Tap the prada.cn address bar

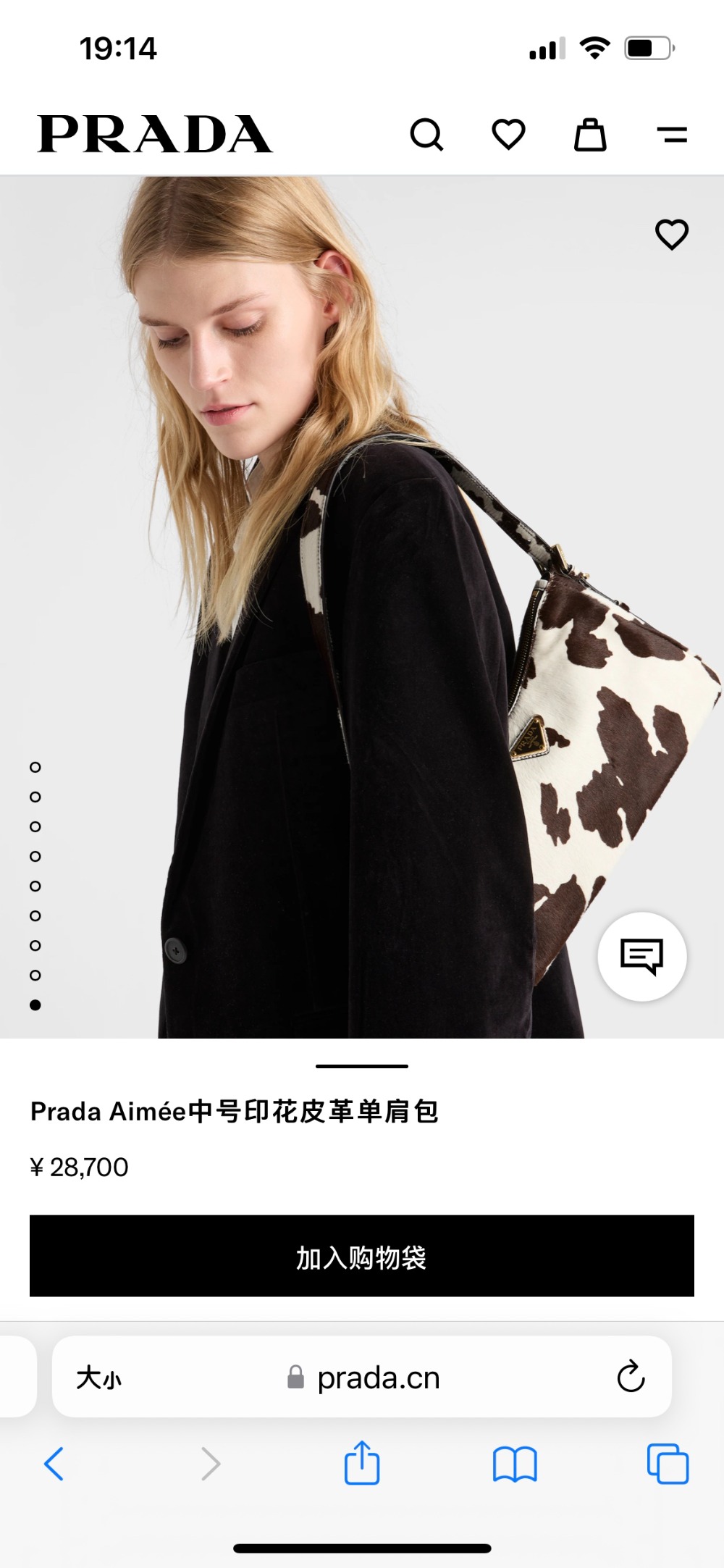[376, 1378]
